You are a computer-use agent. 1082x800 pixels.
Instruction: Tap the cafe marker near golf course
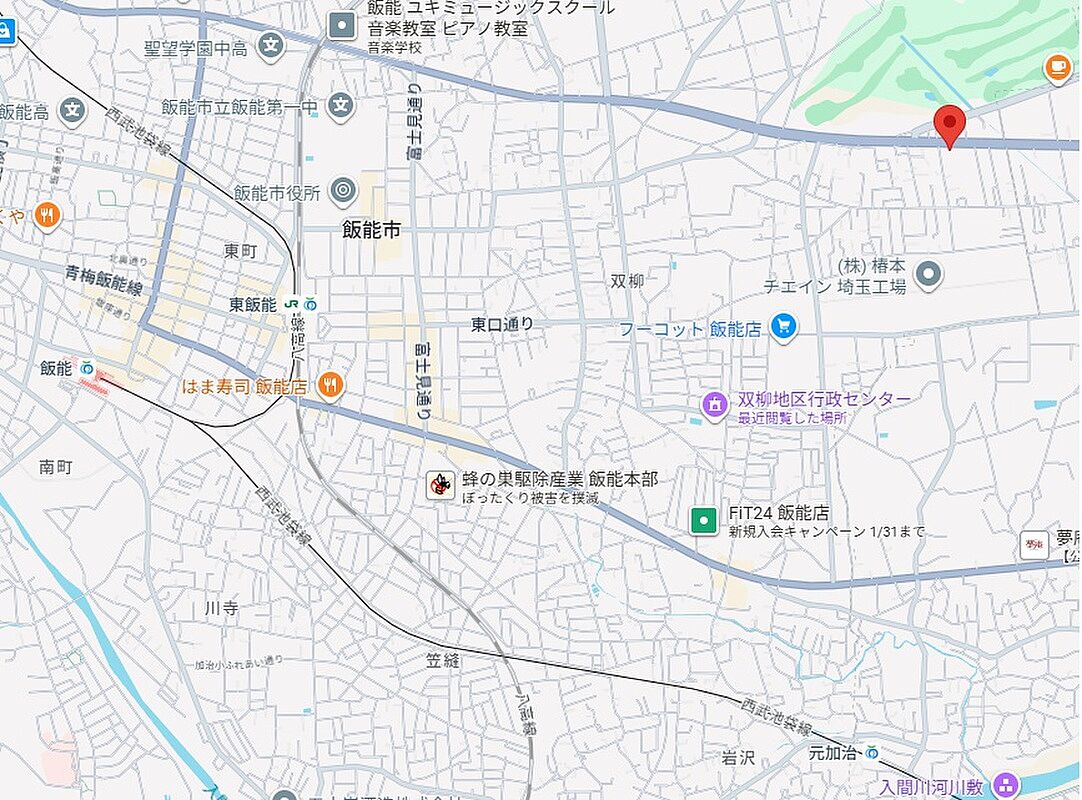click(x=1057, y=66)
